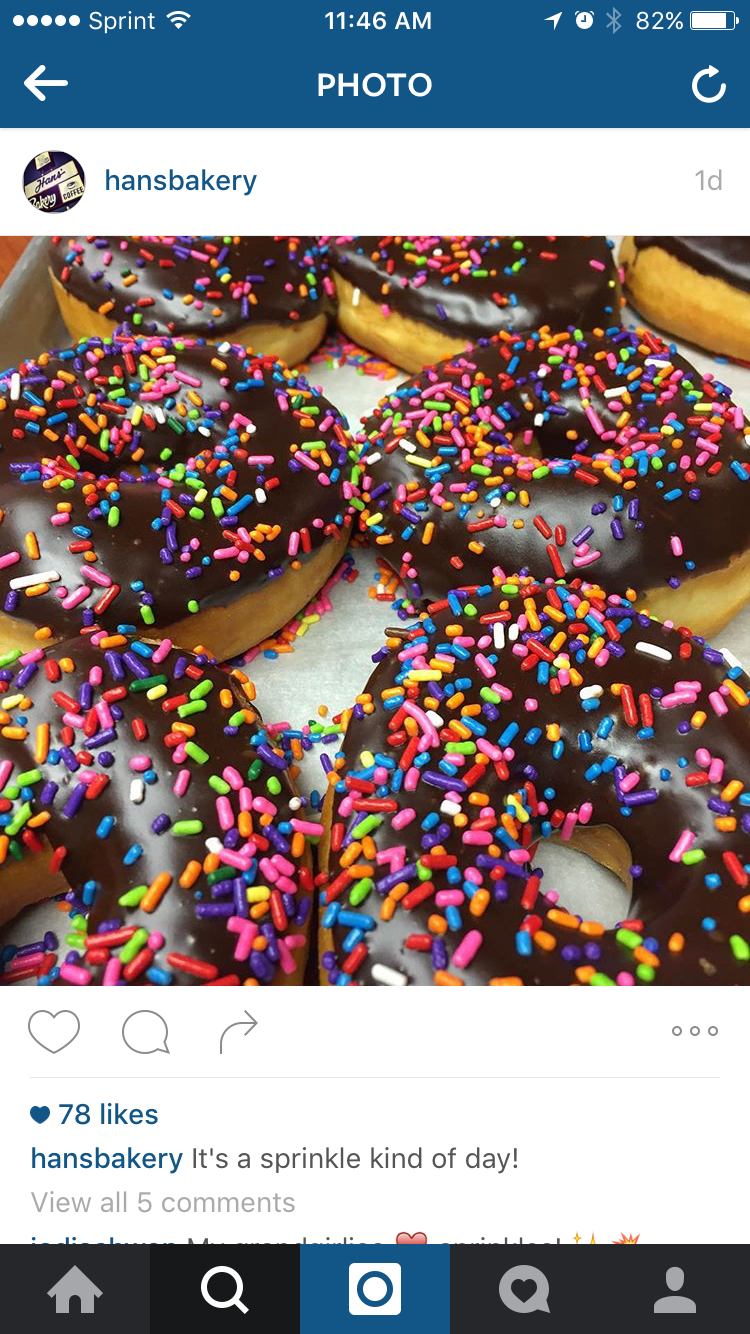750x1334 pixels.
Task: View all 5 comments
Action: pyautogui.click(x=163, y=1202)
